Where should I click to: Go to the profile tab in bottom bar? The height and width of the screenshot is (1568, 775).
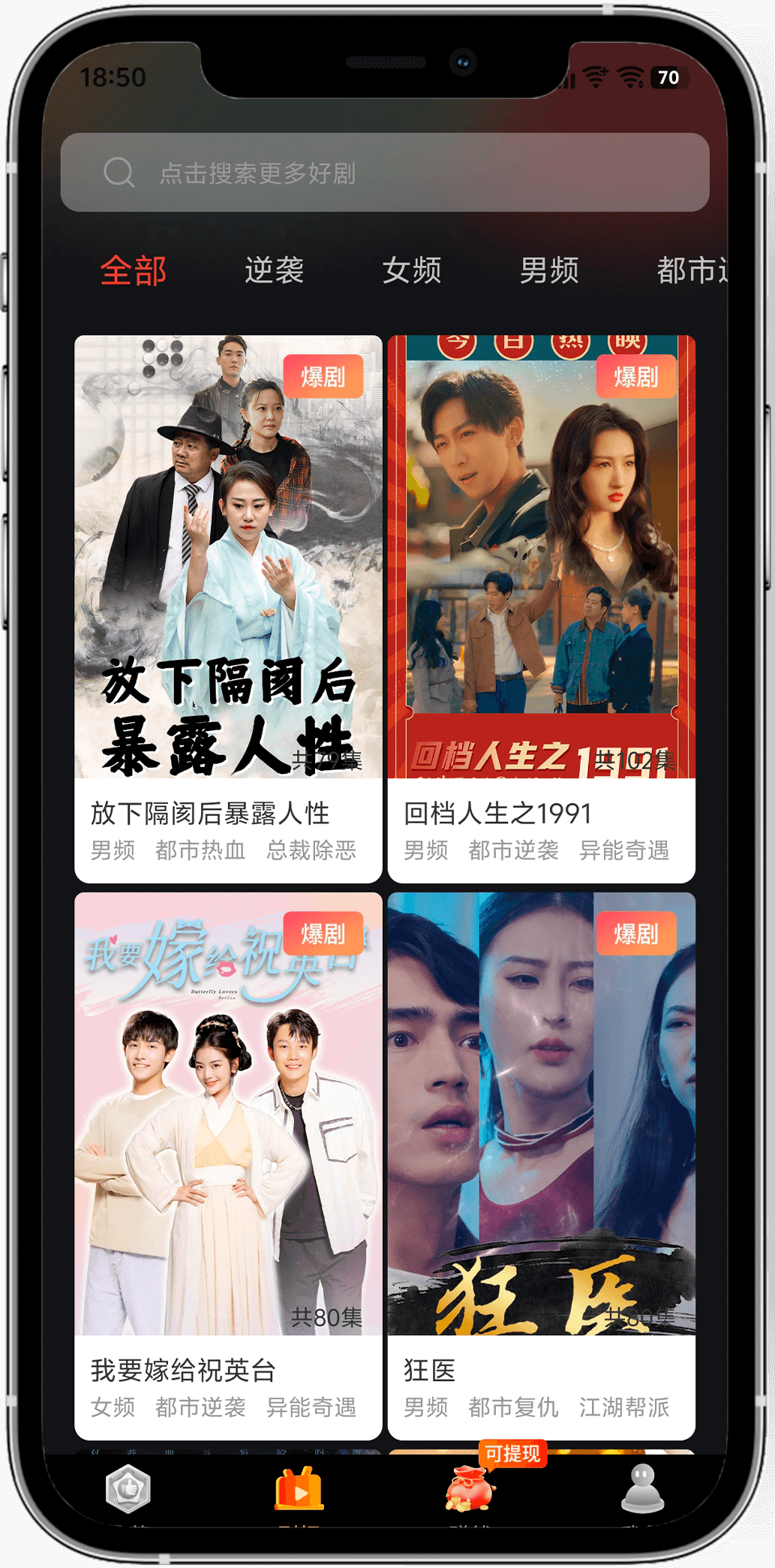click(642, 1490)
